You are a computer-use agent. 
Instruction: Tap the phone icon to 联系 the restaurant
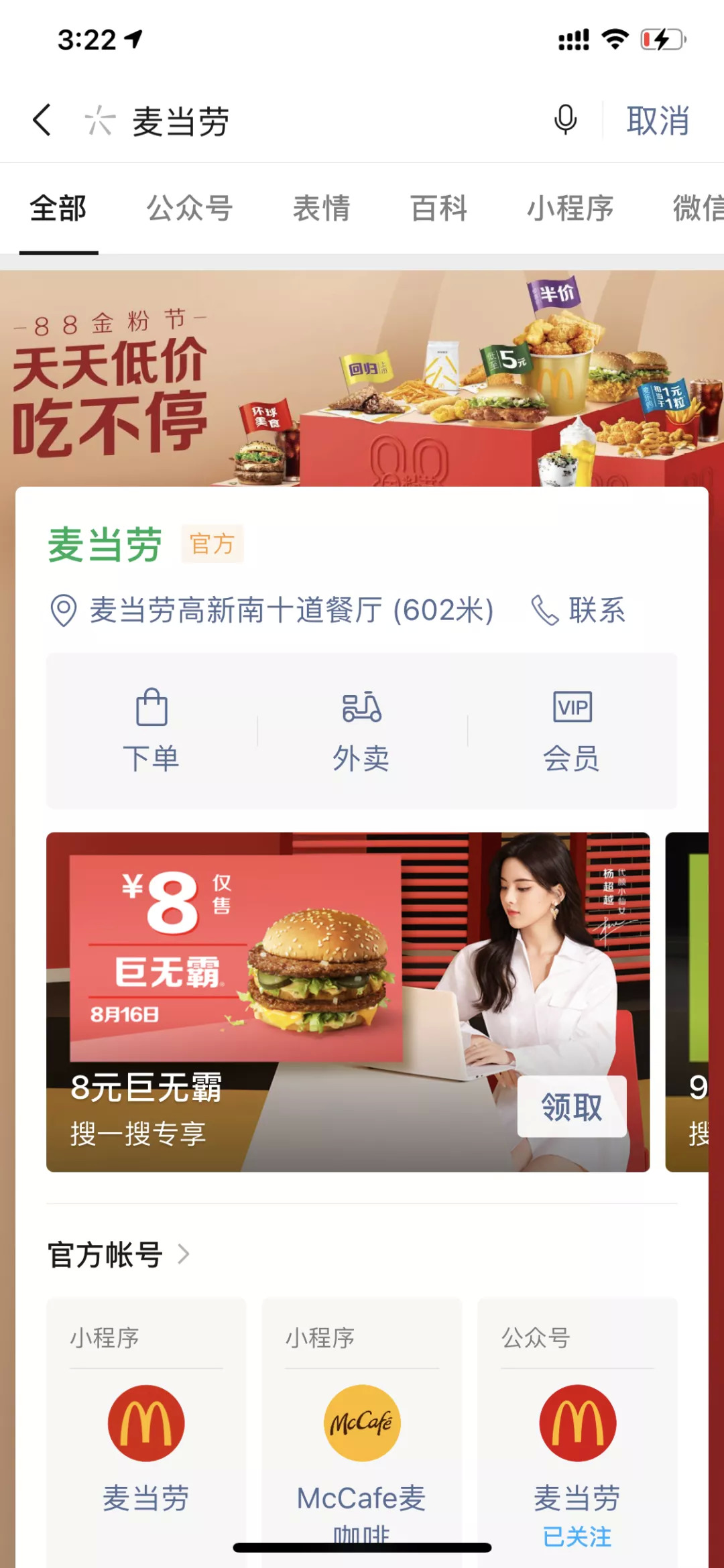click(x=544, y=611)
